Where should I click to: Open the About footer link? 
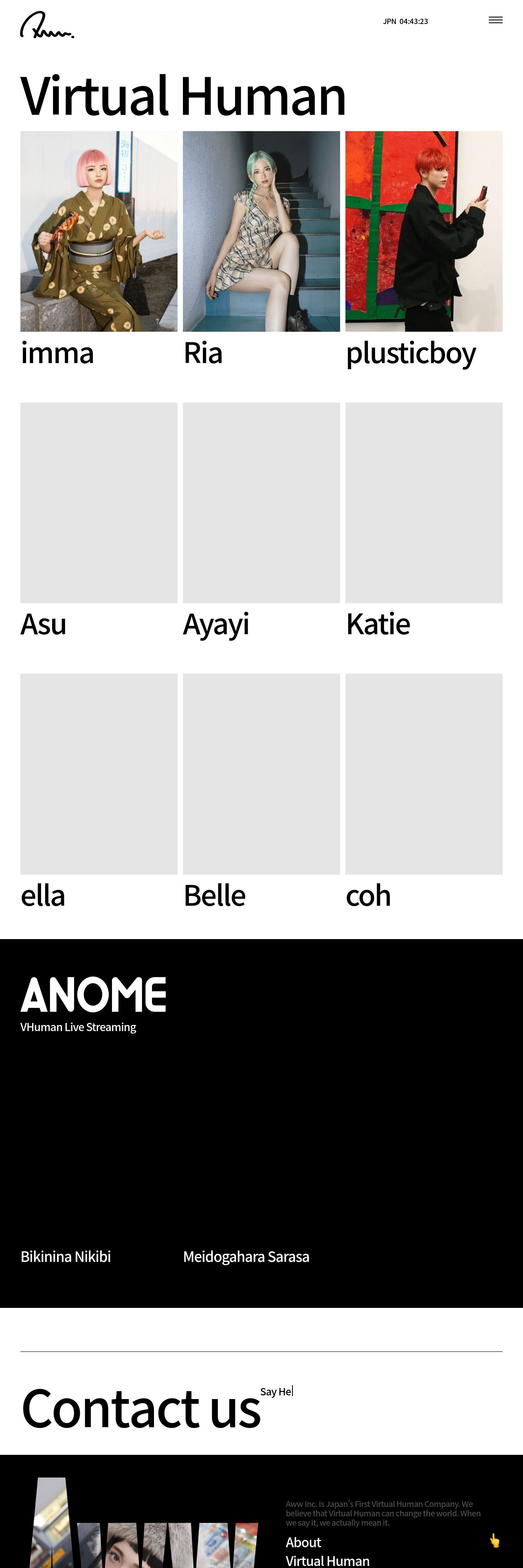tap(303, 1542)
